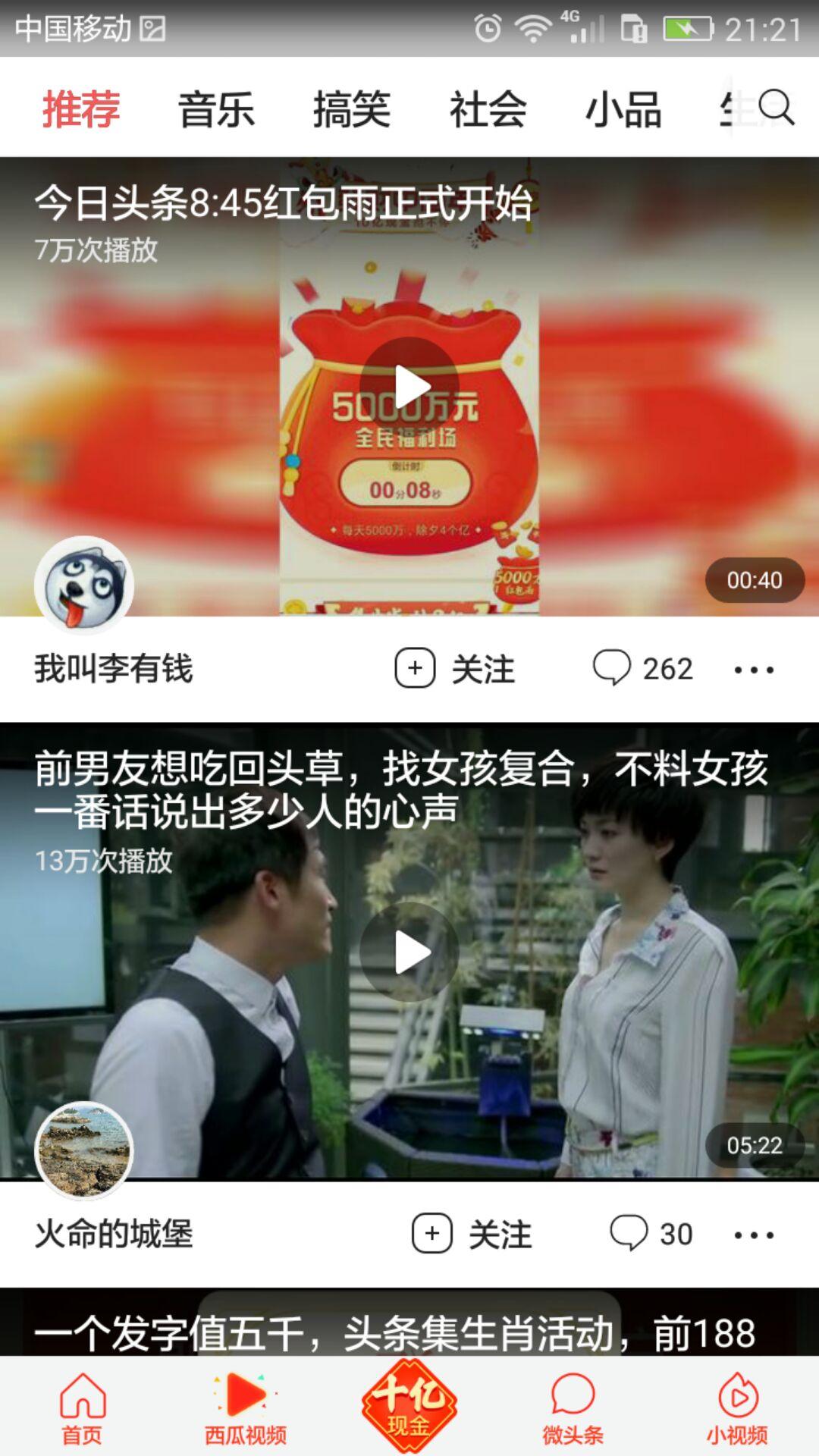Open 我叫李有钱's avatar
This screenshot has width=819, height=1456.
point(84,585)
